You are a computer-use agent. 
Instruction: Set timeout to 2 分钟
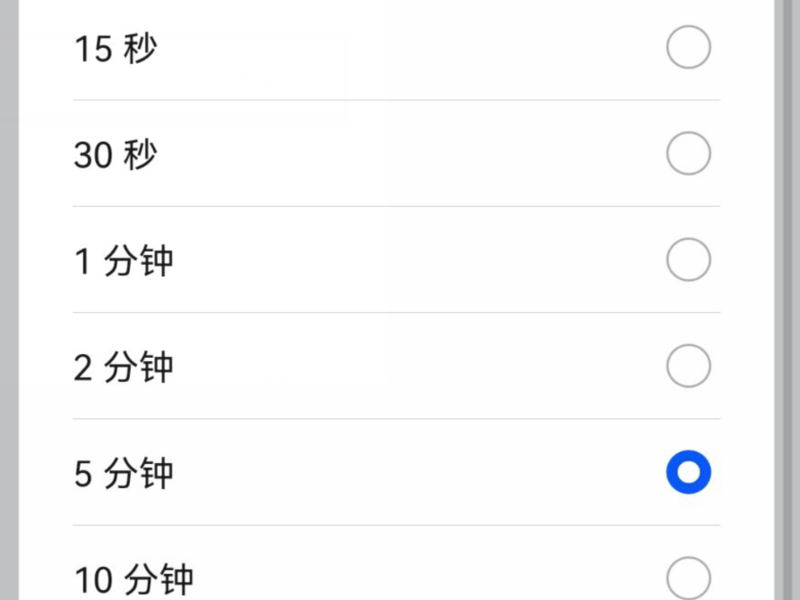[x=688, y=367]
